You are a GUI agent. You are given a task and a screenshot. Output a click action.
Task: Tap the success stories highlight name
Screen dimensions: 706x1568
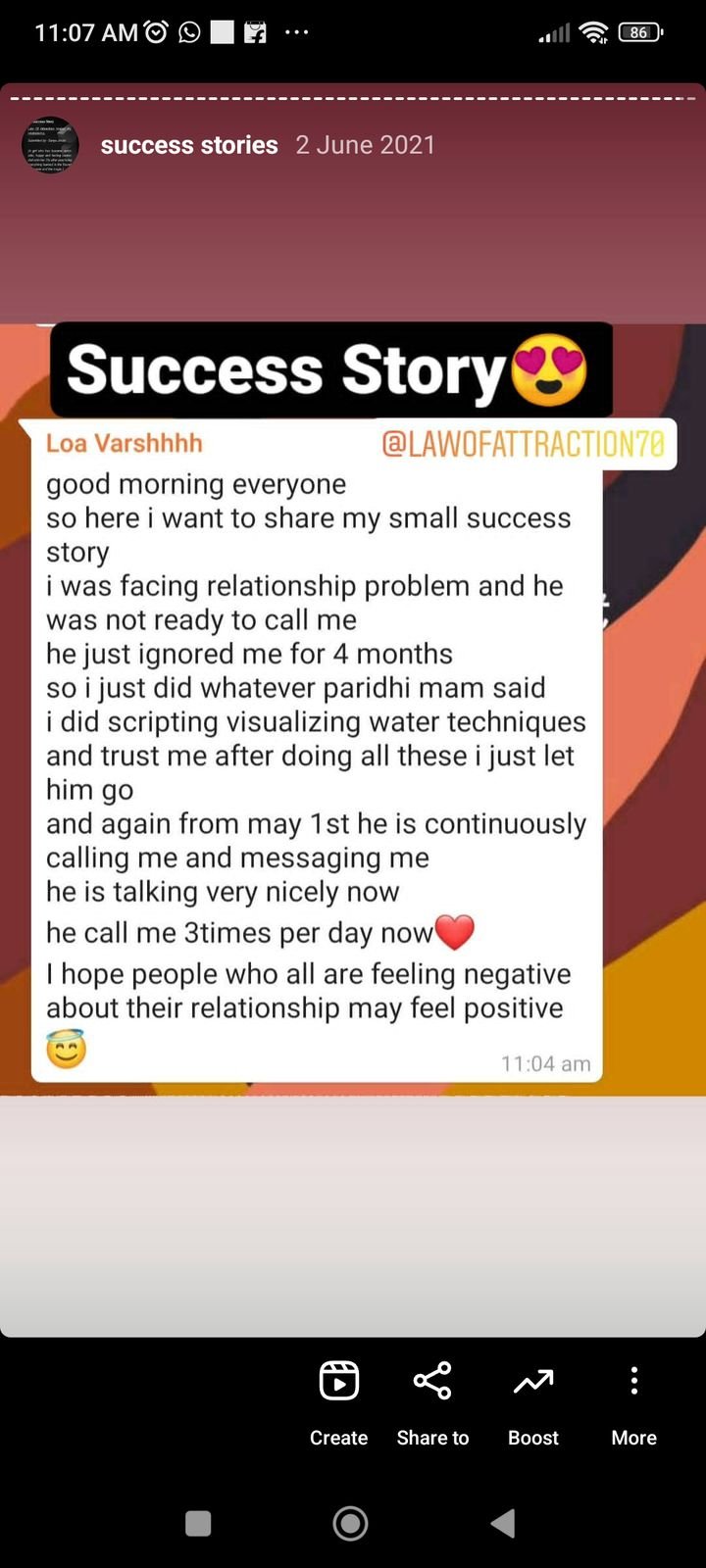[189, 145]
